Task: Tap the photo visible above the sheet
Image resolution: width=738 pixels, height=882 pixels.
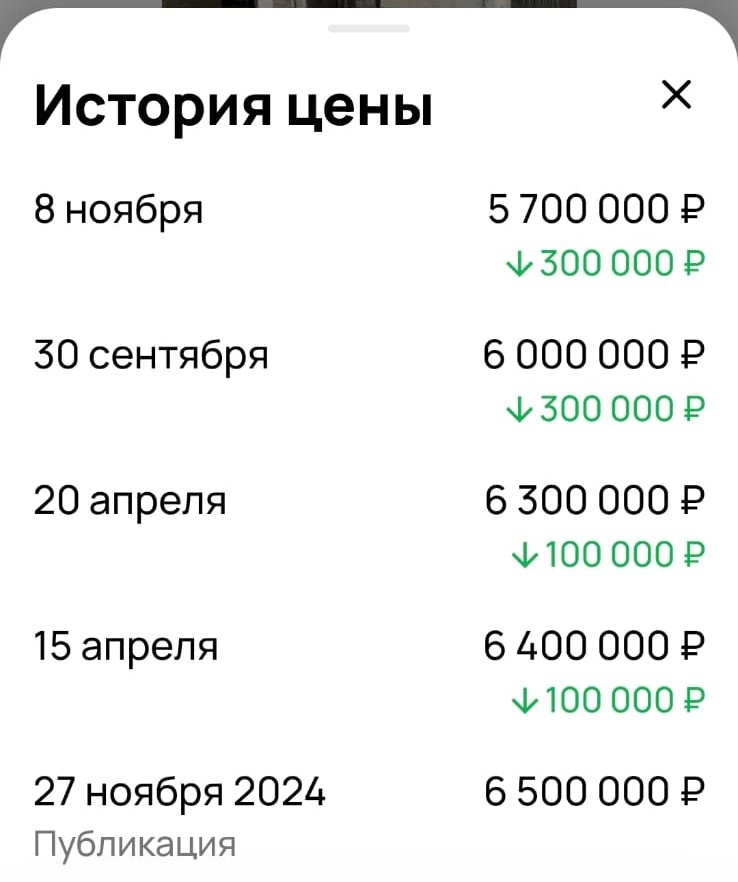Action: tap(369, 8)
